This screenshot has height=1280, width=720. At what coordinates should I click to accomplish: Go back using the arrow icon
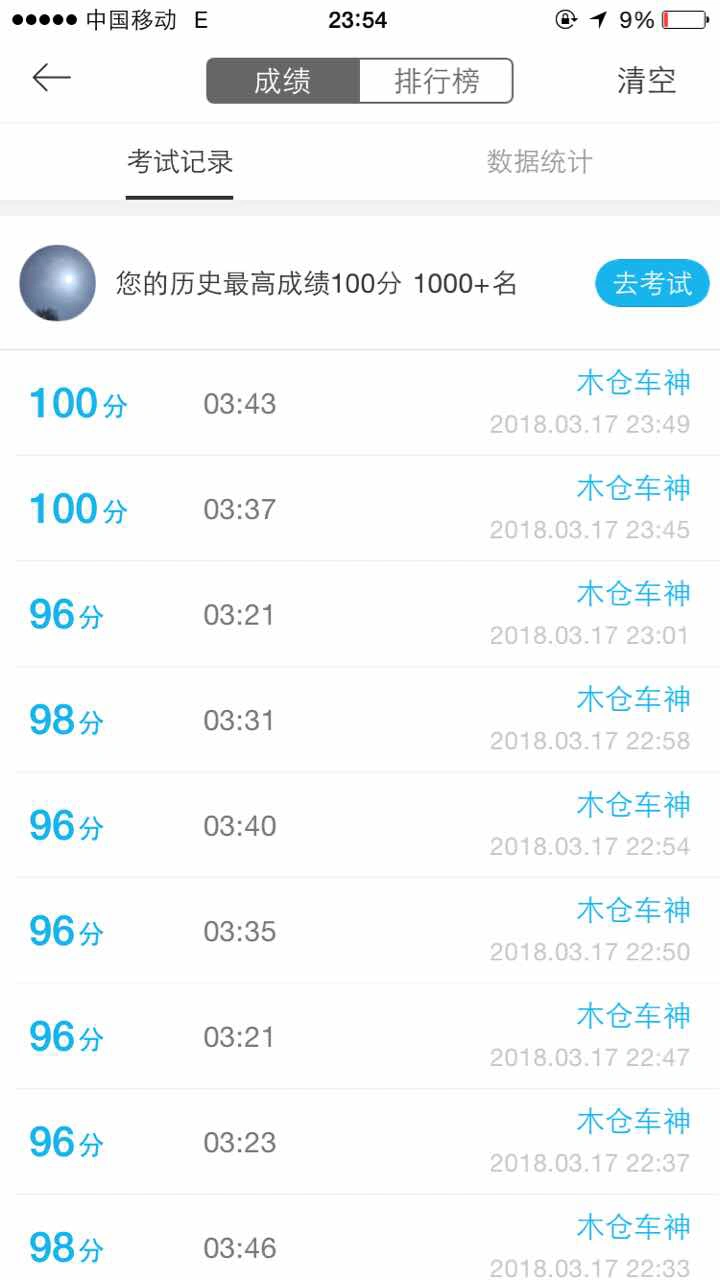(x=51, y=78)
